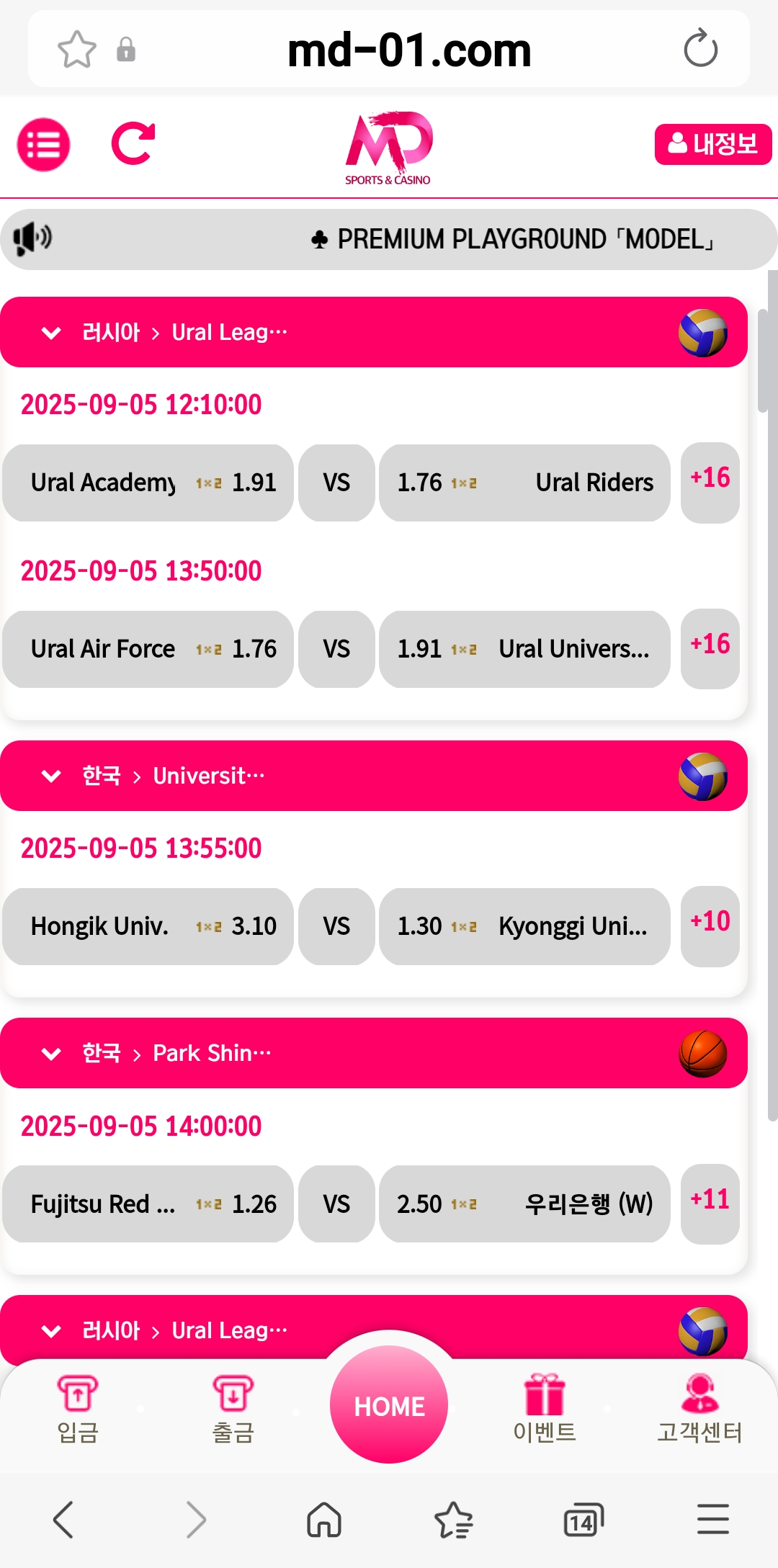Pick Ural Air Force at 1.76
778x1568 pixels.
[x=148, y=649]
